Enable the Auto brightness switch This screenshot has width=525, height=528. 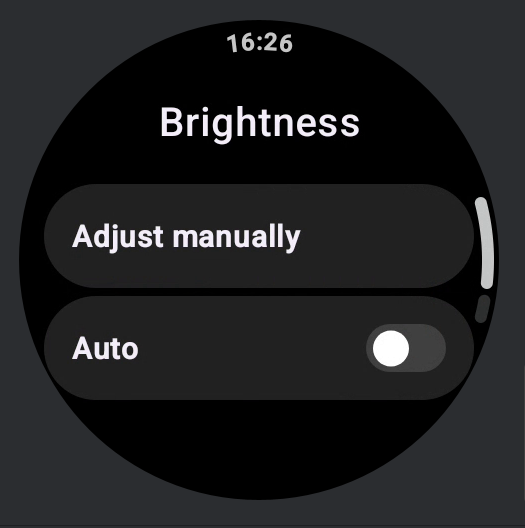tap(406, 348)
